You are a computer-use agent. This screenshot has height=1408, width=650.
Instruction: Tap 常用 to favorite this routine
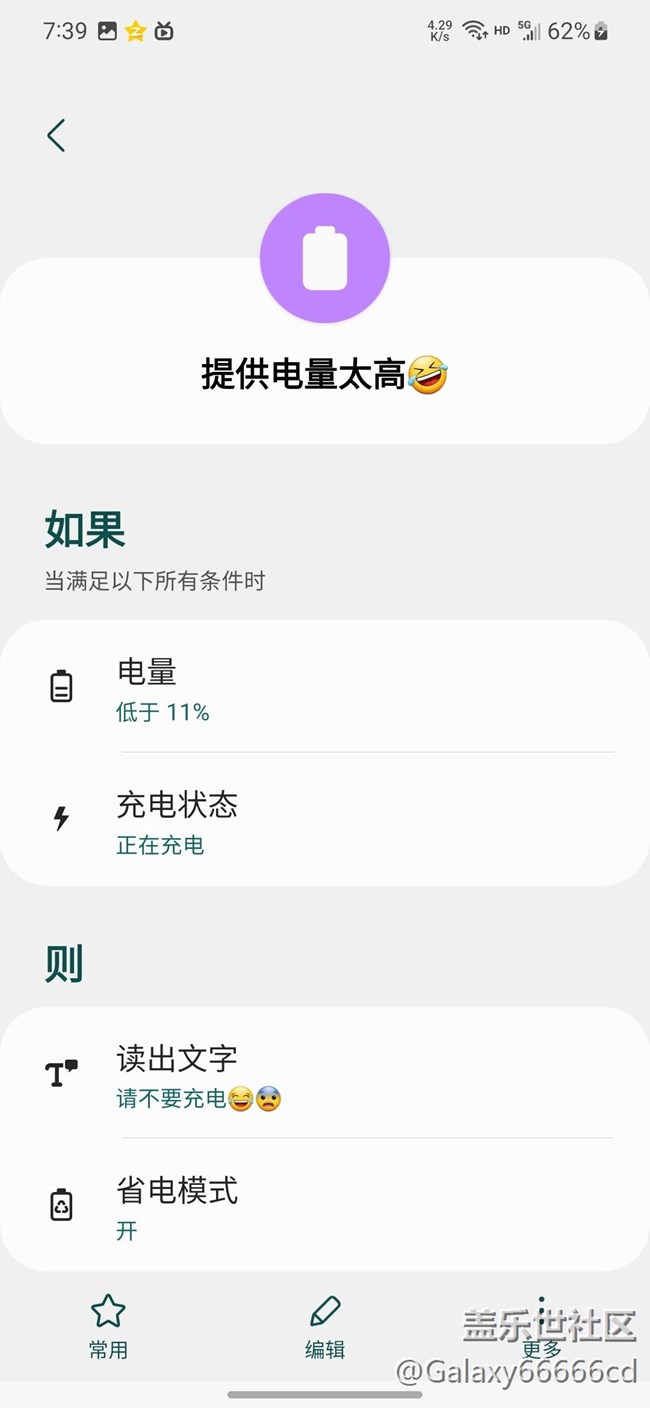tap(108, 1326)
